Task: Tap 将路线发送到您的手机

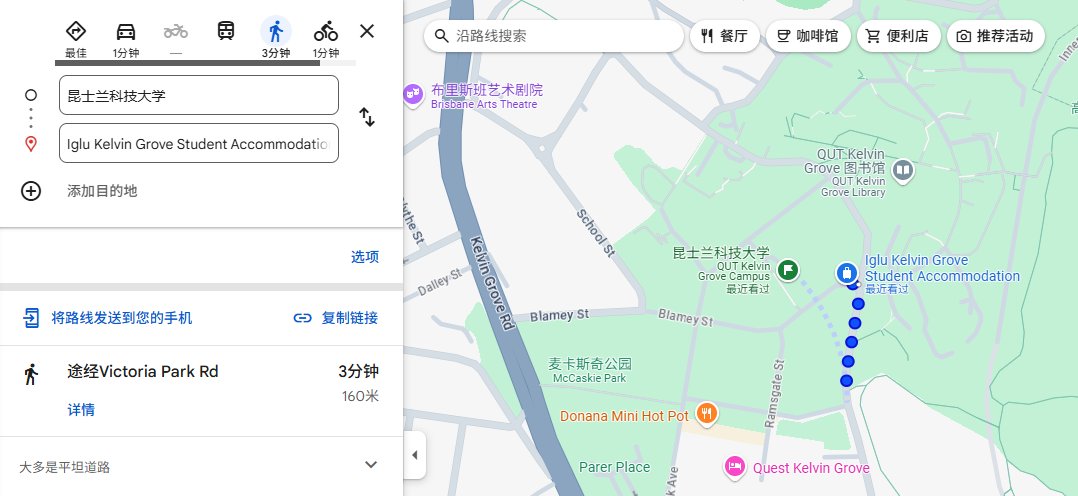Action: [108, 318]
